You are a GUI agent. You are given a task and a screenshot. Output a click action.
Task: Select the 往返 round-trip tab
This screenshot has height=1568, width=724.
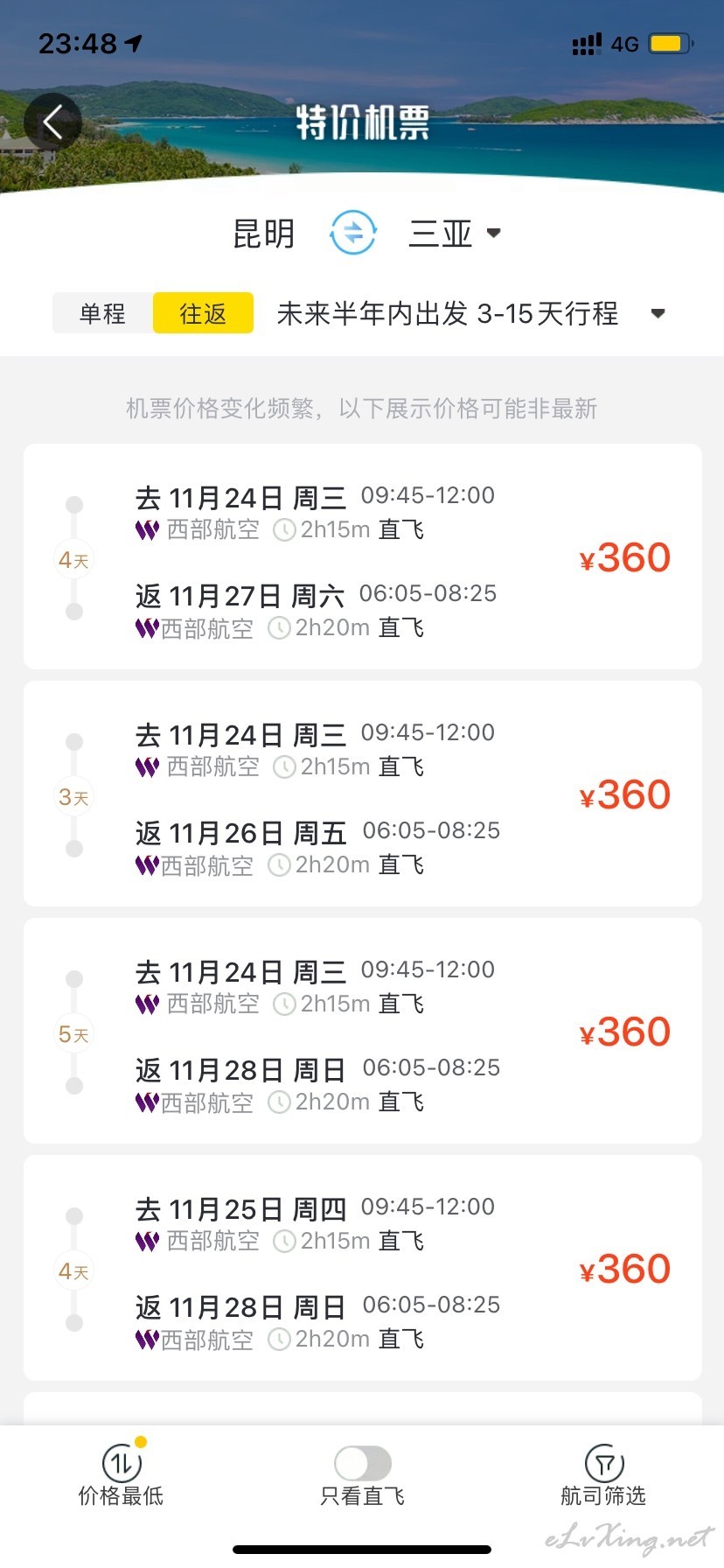pyautogui.click(x=203, y=313)
